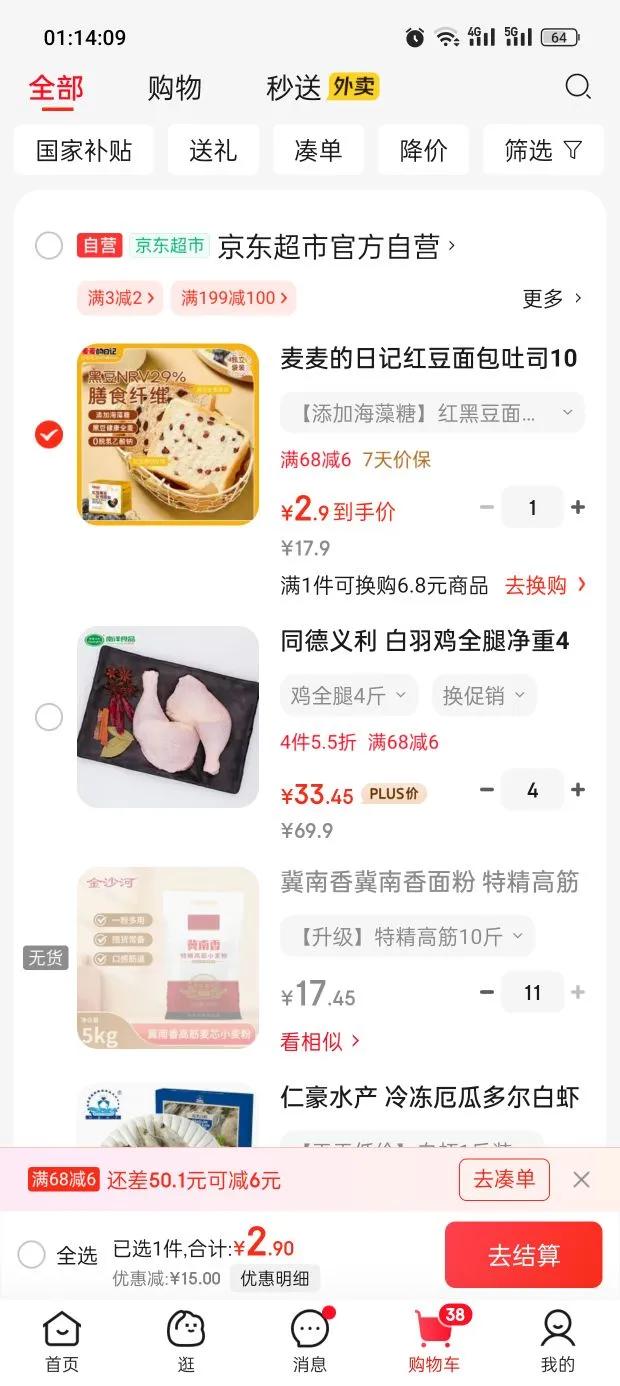Screen dimensions: 620x1386
Task: Go to the 消息 messages tab
Action: pyautogui.click(x=310, y=1340)
